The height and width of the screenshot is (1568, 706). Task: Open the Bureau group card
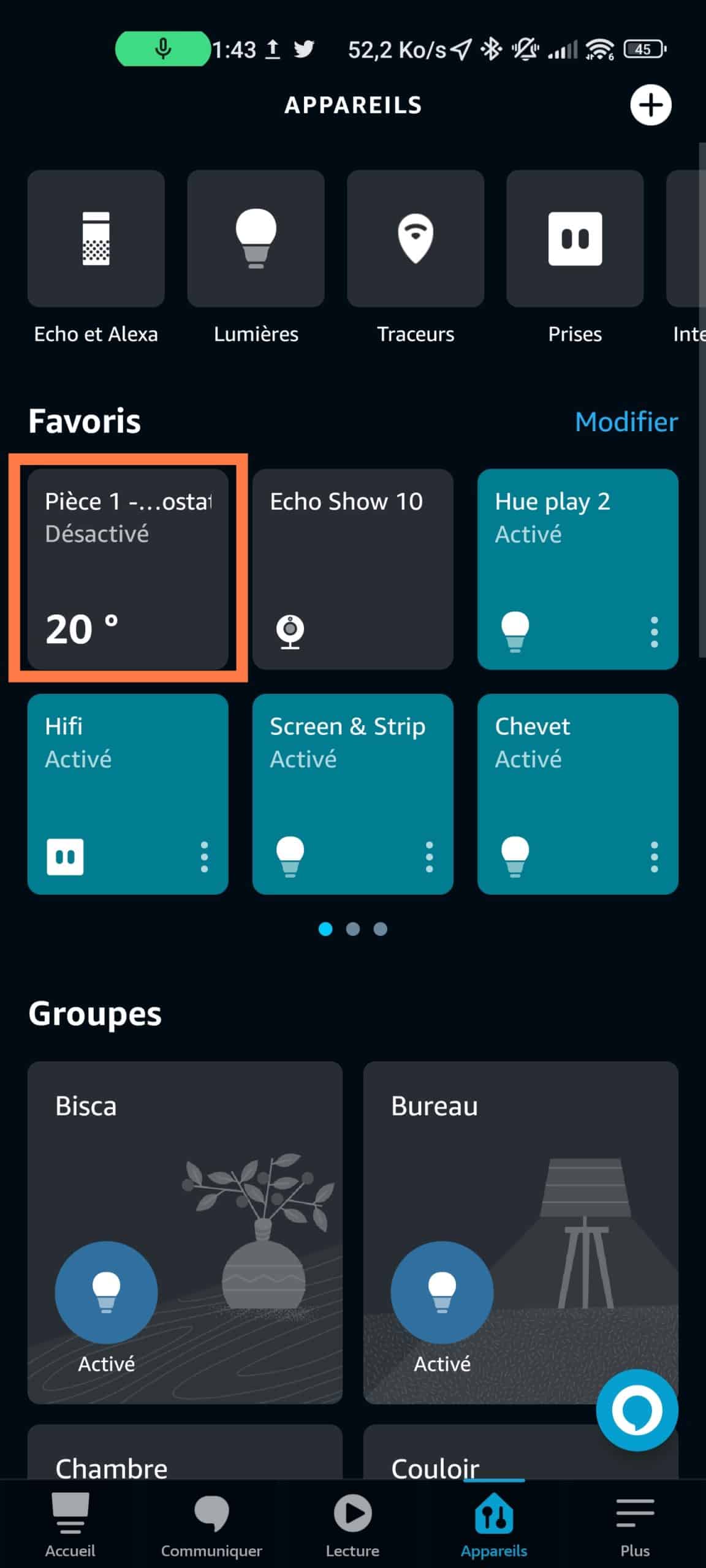click(x=520, y=1232)
